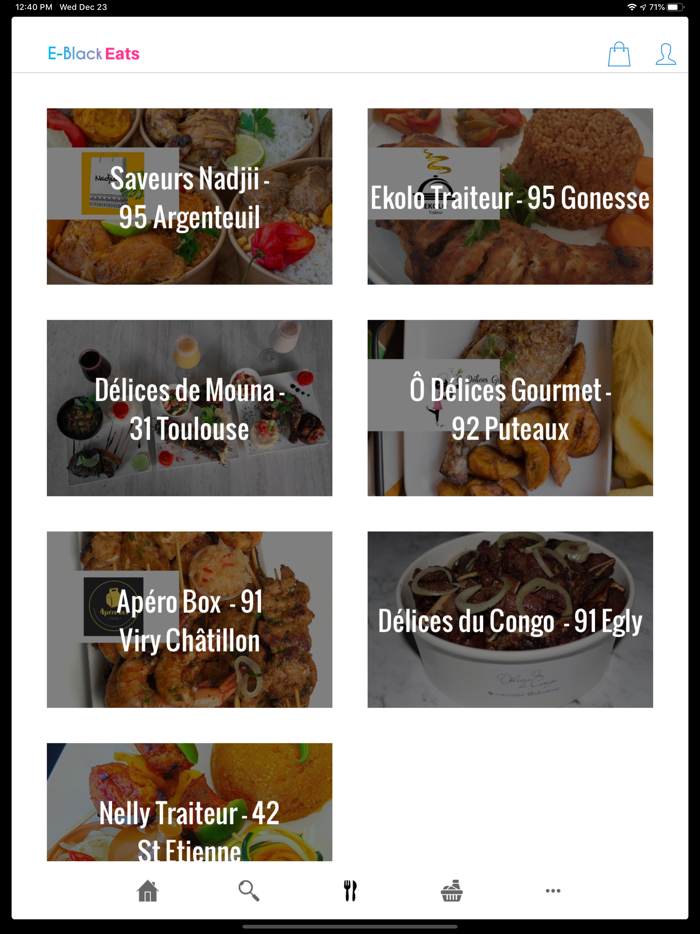This screenshot has height=934, width=700.
Task: Open Saveurs Nadjii - 95 Argenteuil
Action: (189, 196)
